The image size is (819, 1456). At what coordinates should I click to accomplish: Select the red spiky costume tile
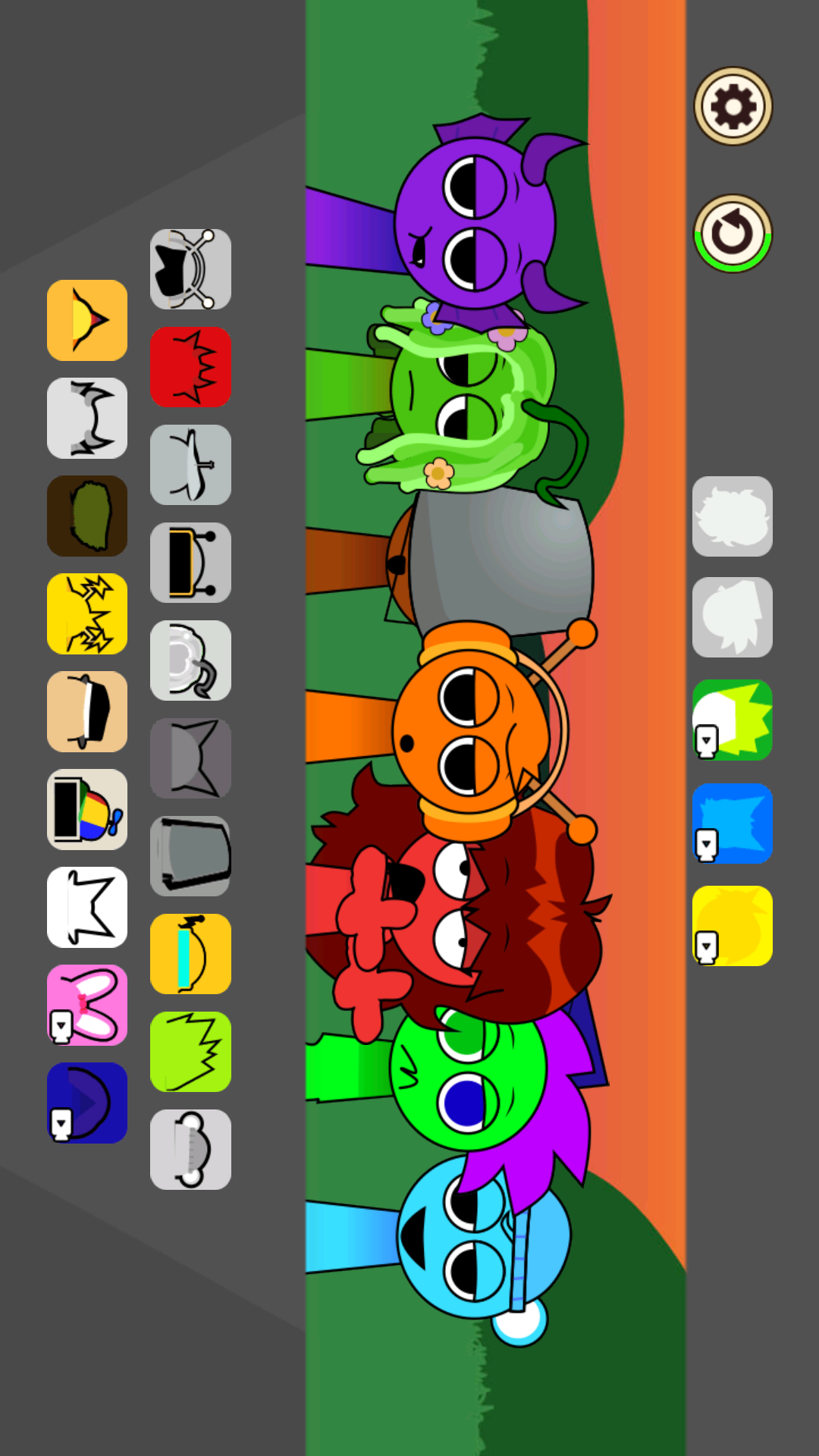tap(190, 367)
